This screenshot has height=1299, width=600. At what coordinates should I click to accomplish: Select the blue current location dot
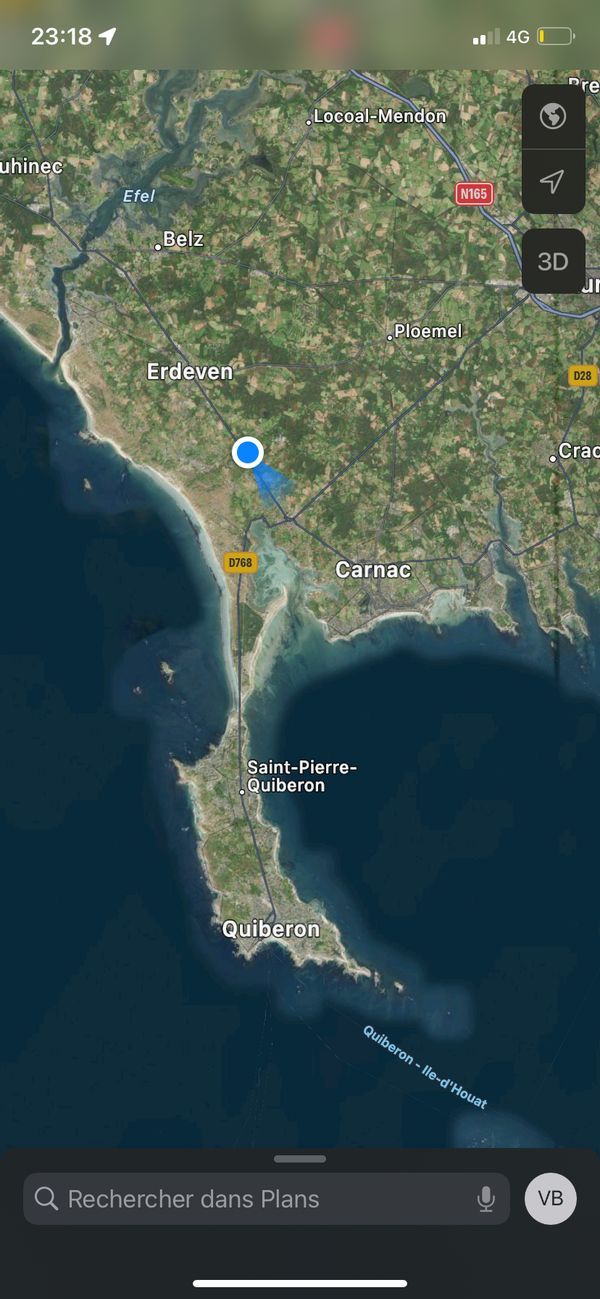[x=247, y=453]
